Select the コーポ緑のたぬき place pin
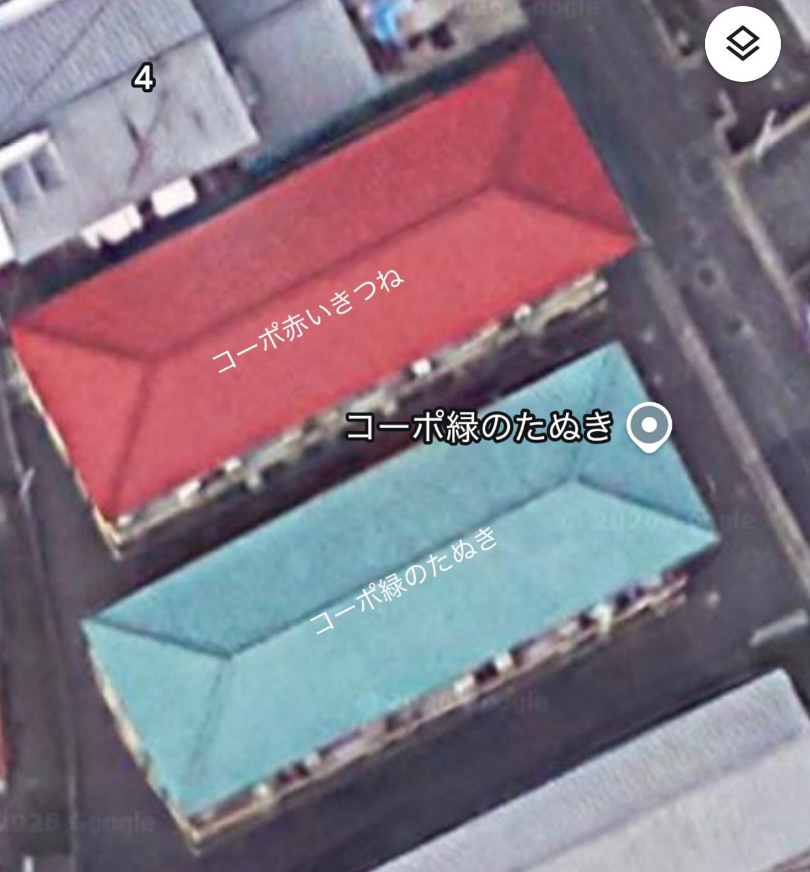The image size is (810, 872). click(x=649, y=428)
